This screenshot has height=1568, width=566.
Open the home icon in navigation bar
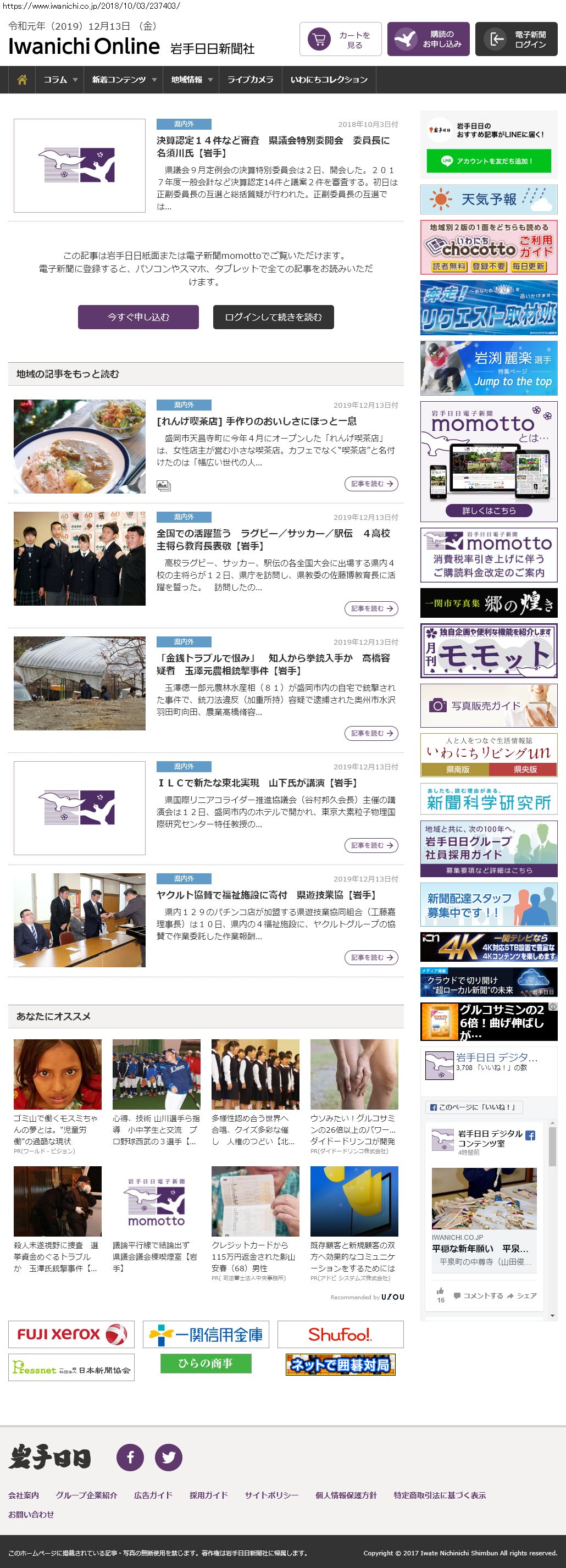pos(22,80)
